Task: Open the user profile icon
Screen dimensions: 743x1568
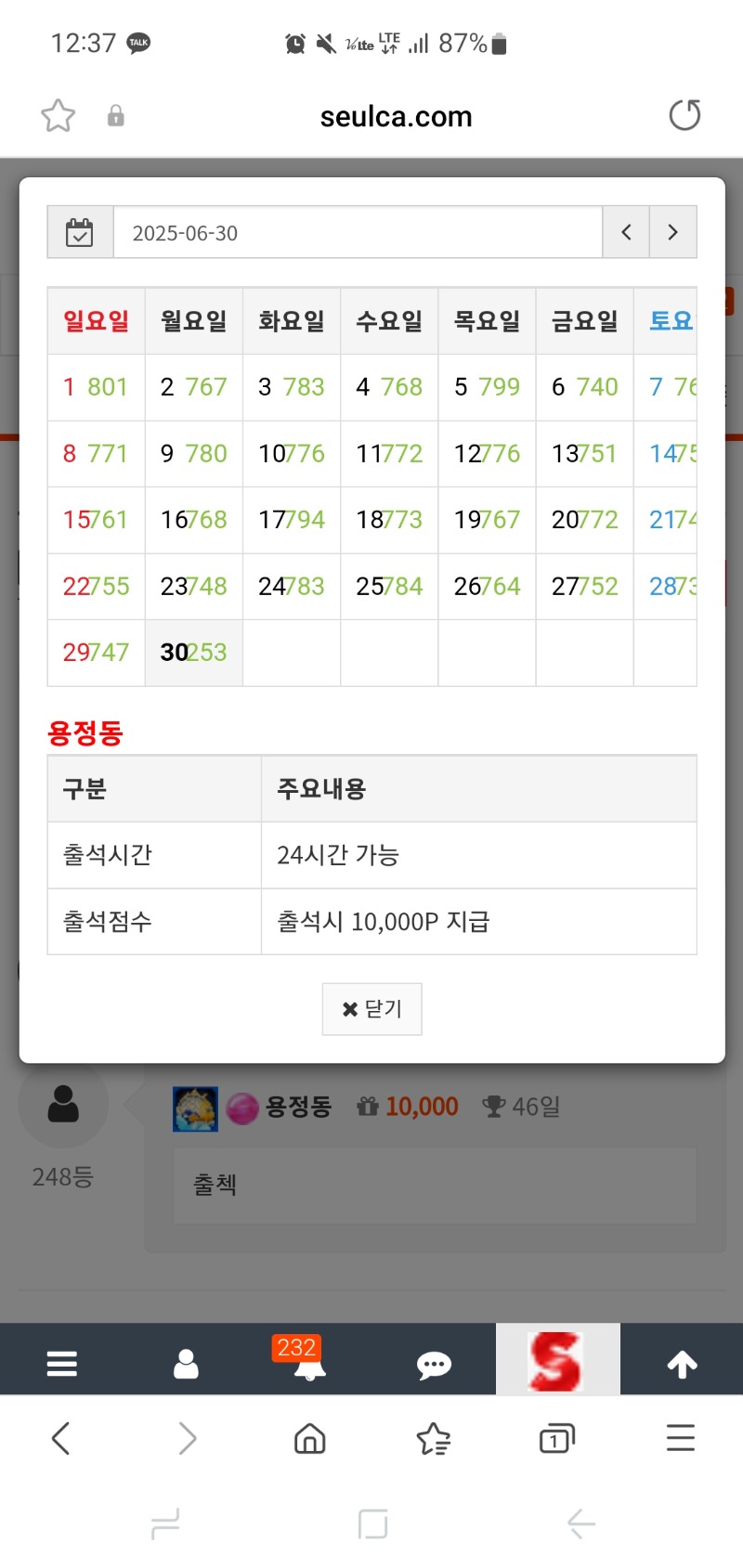Action: [x=186, y=1363]
